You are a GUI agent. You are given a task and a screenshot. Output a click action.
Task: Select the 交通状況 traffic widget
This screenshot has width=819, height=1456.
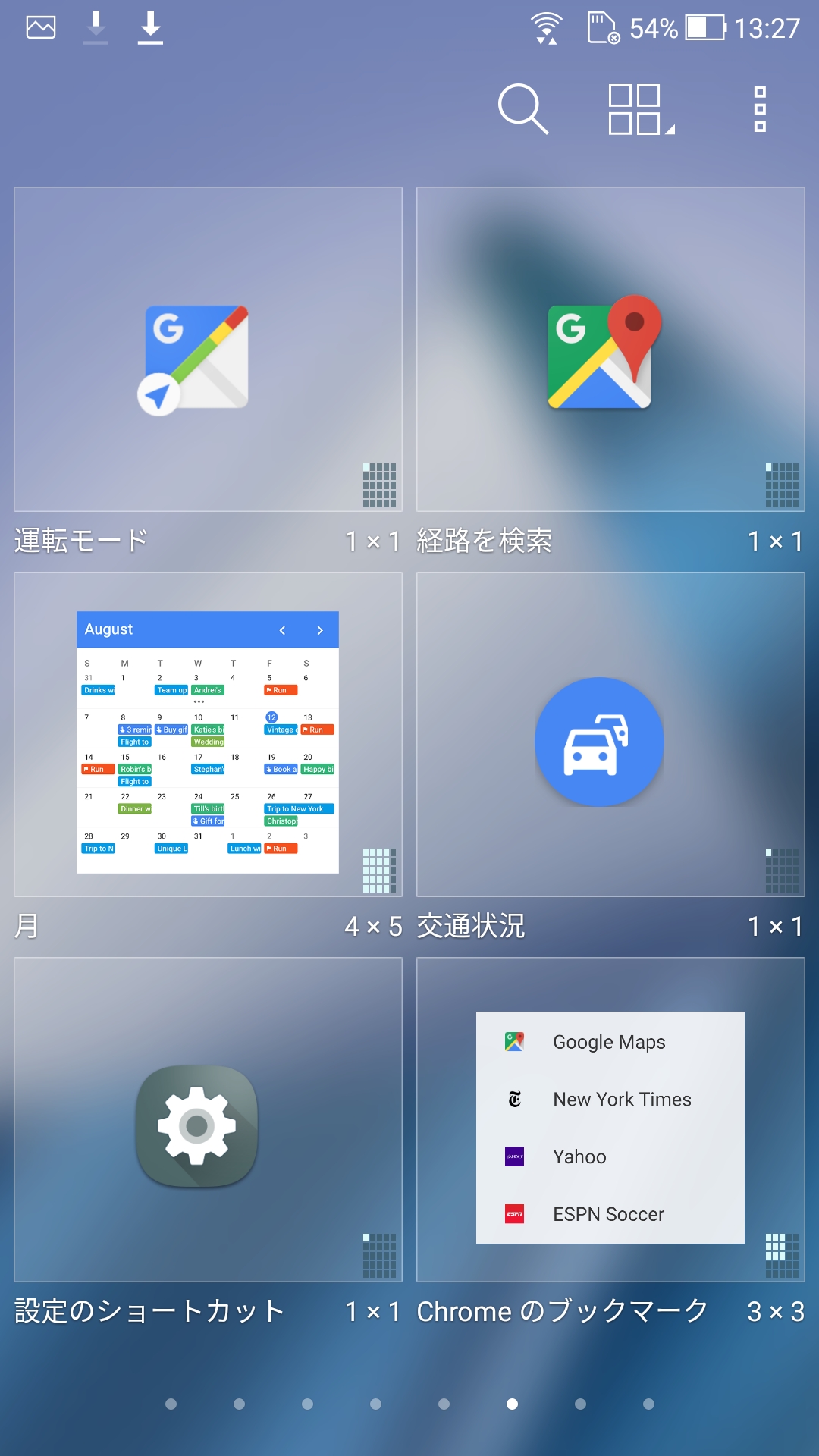(610, 735)
